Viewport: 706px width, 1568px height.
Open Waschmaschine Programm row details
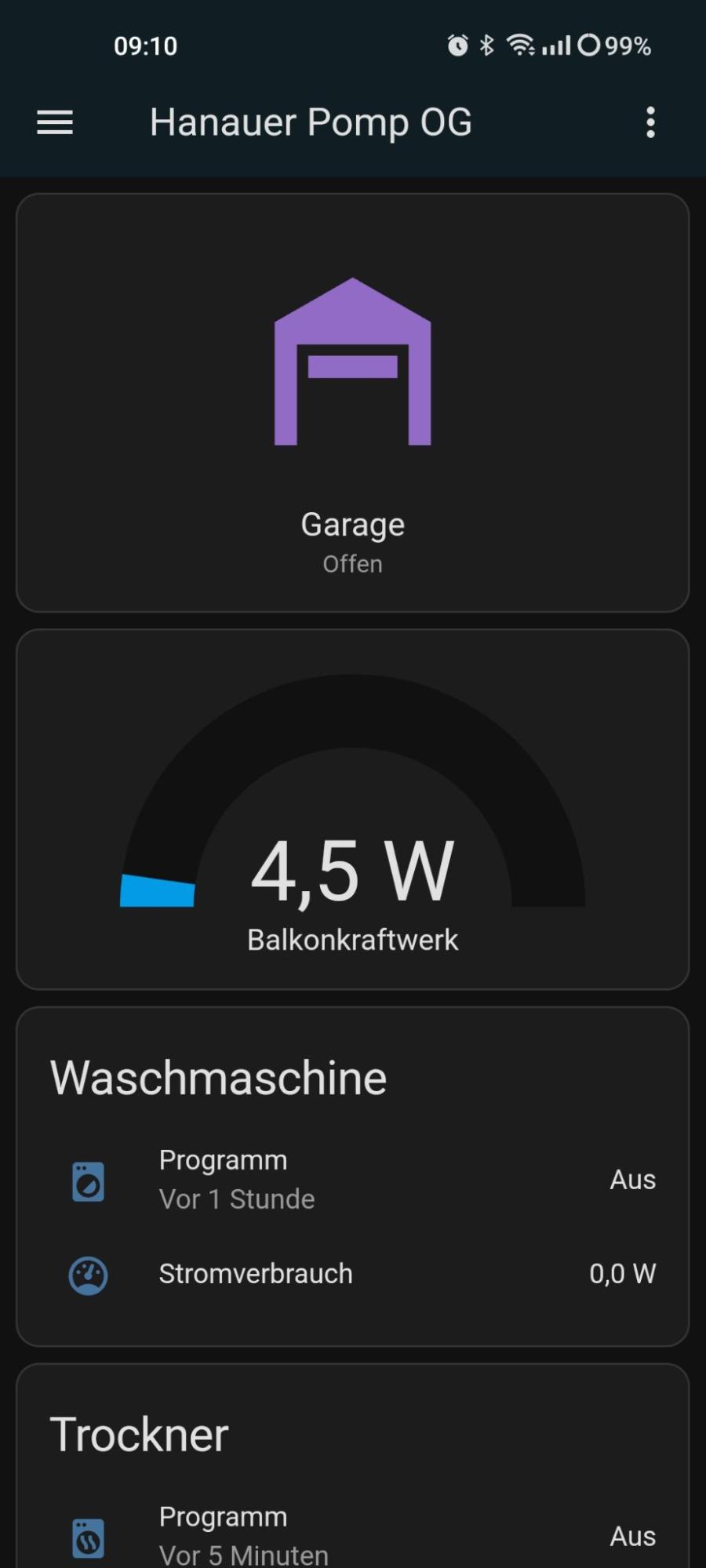[352, 1180]
